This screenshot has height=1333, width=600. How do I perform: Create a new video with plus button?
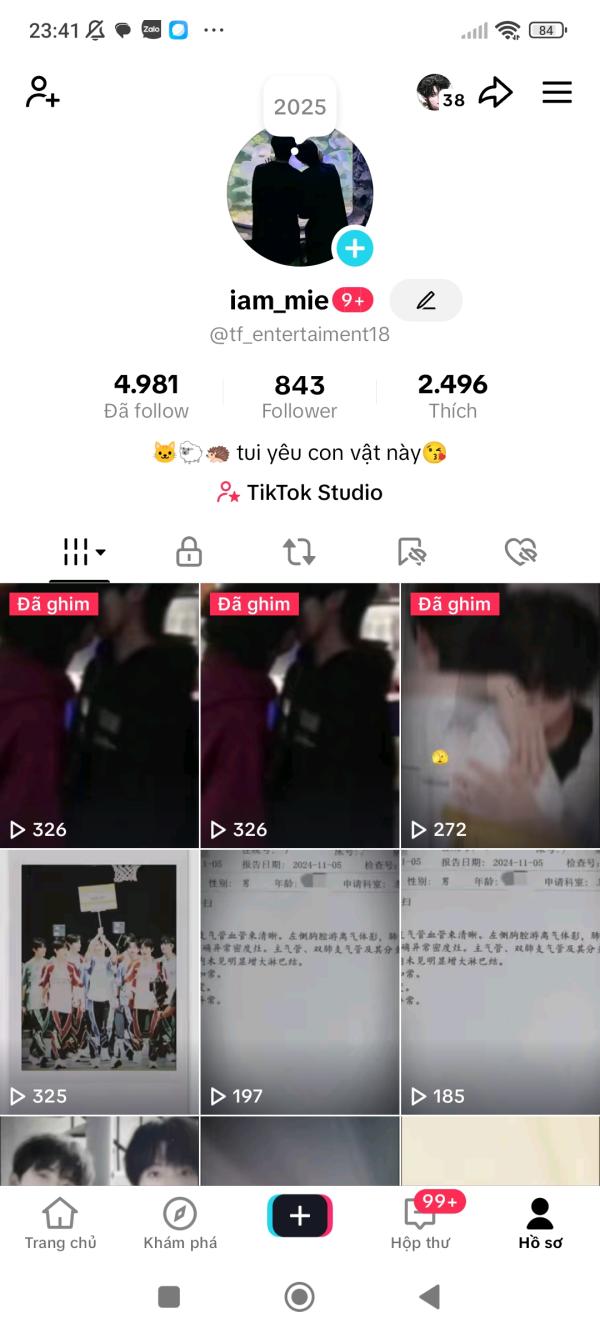click(300, 1216)
